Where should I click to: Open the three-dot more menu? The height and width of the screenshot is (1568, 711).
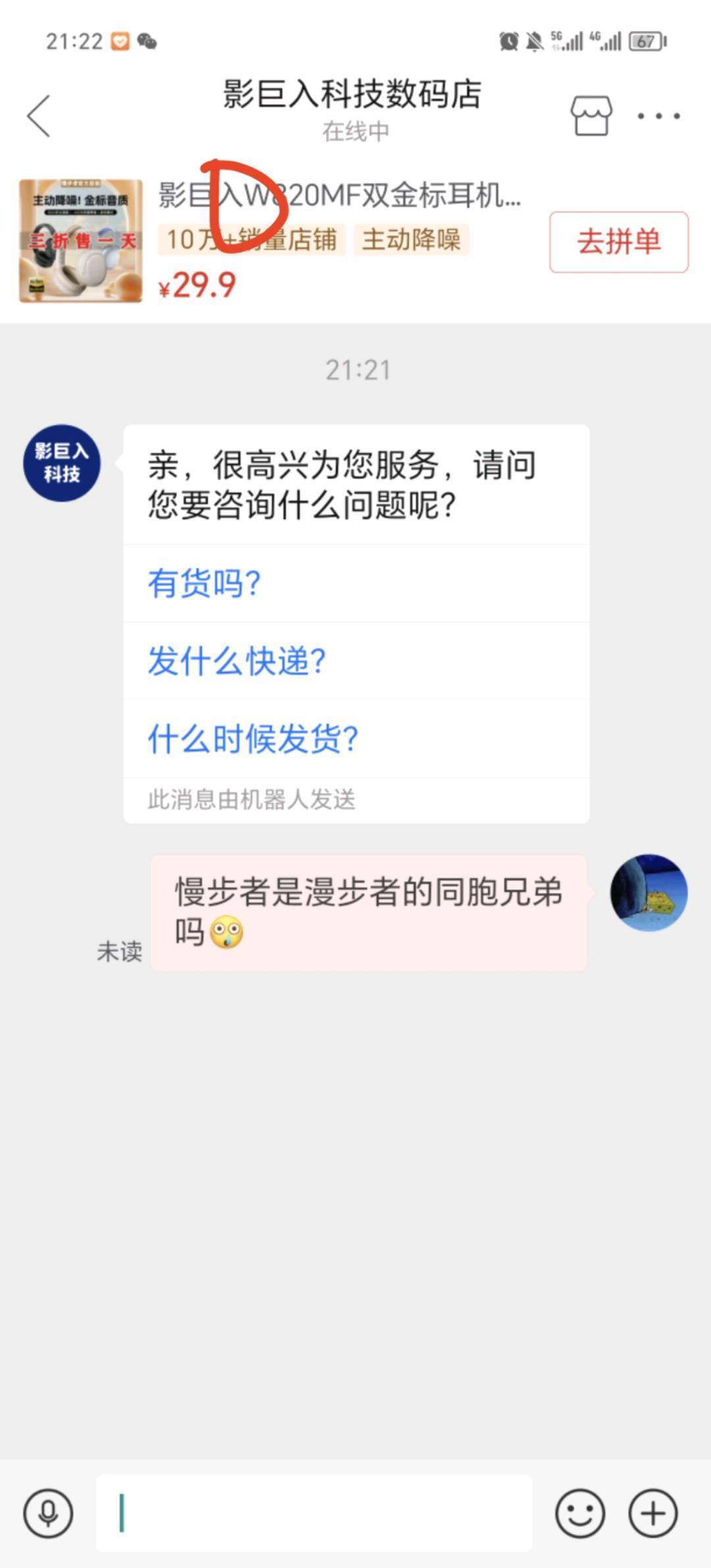click(x=658, y=116)
